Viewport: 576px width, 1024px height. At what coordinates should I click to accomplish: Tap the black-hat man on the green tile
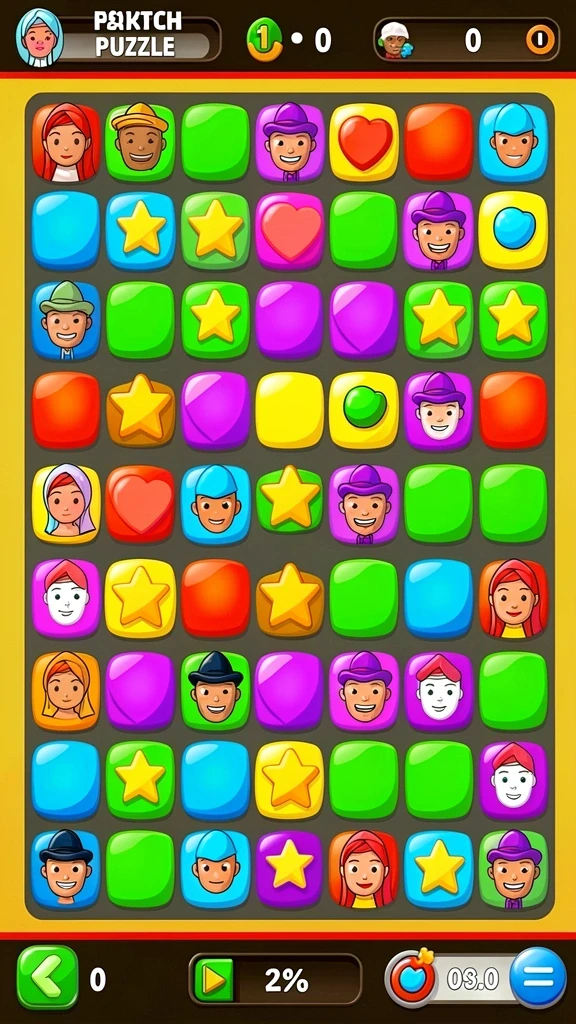(216, 690)
